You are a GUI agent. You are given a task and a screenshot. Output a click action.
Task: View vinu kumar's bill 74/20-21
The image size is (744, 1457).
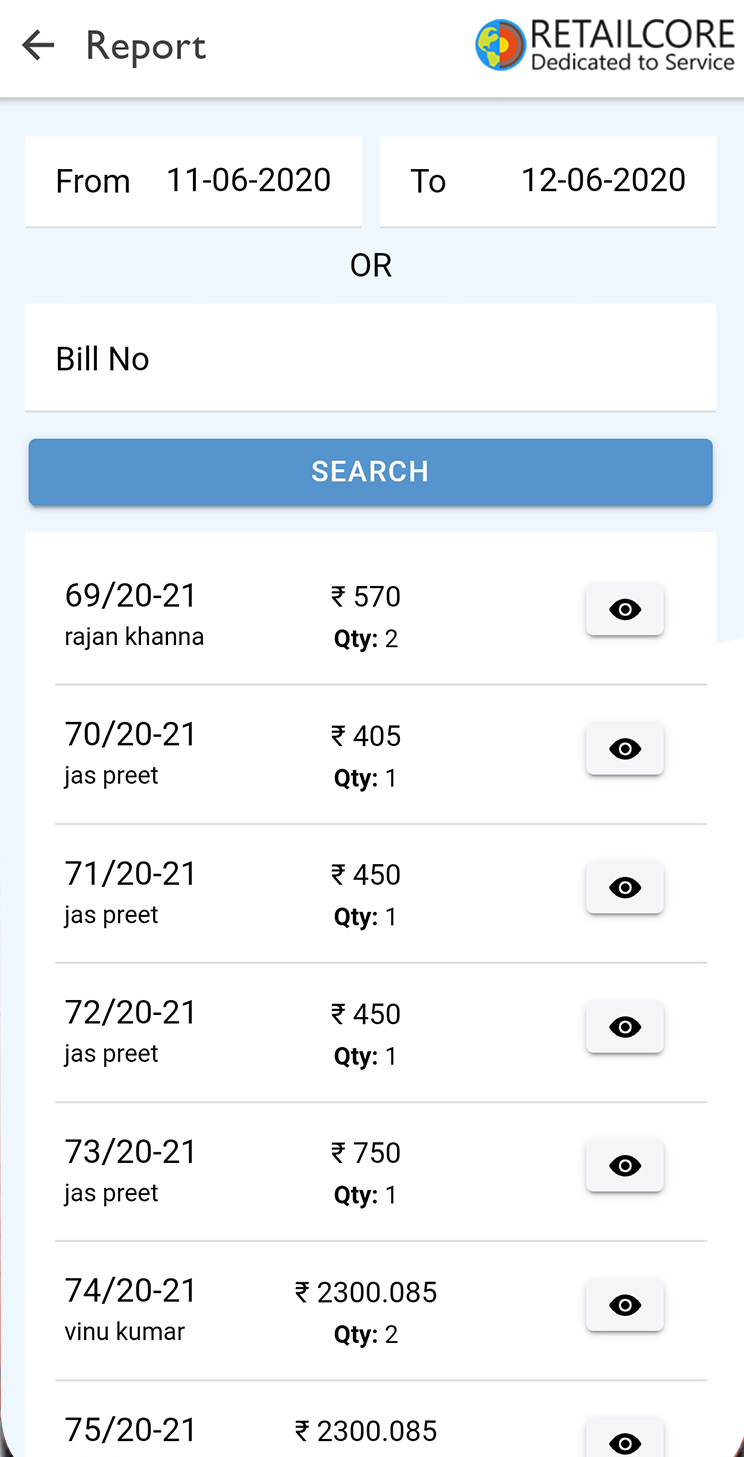click(x=625, y=1304)
